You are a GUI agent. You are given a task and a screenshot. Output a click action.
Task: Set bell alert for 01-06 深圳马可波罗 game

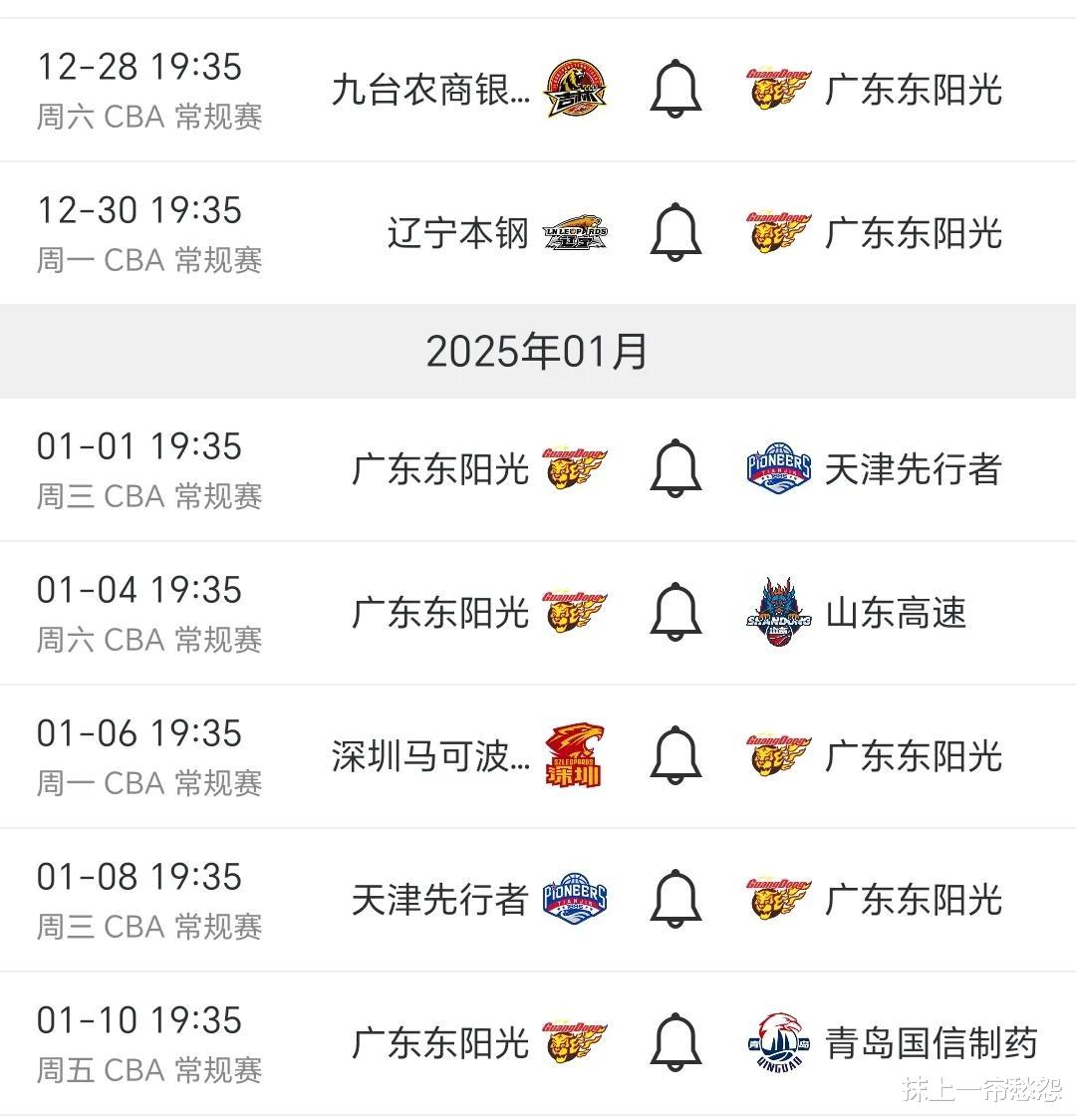[675, 755]
